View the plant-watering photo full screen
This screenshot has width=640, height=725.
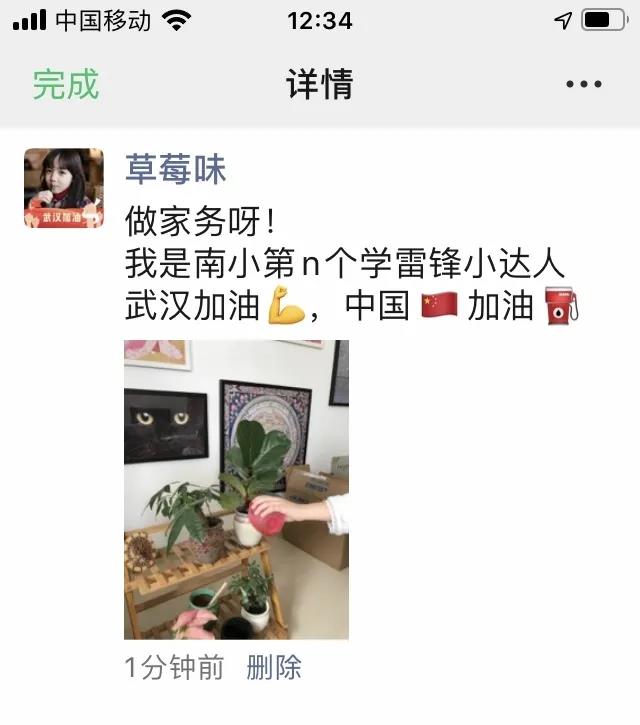click(236, 489)
